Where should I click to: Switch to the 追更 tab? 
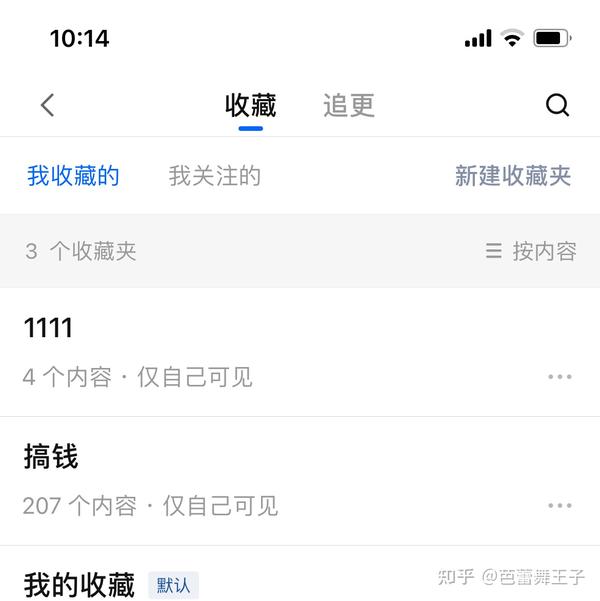point(349,105)
